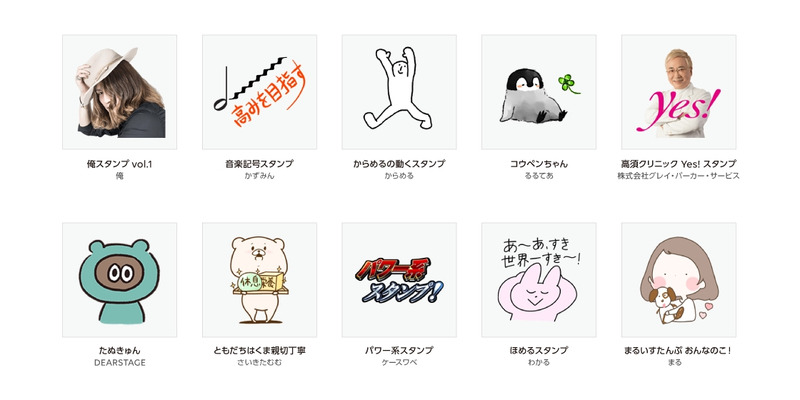
Task: Open the ほめるスタンプ rabbit stickers
Action: (x=539, y=280)
